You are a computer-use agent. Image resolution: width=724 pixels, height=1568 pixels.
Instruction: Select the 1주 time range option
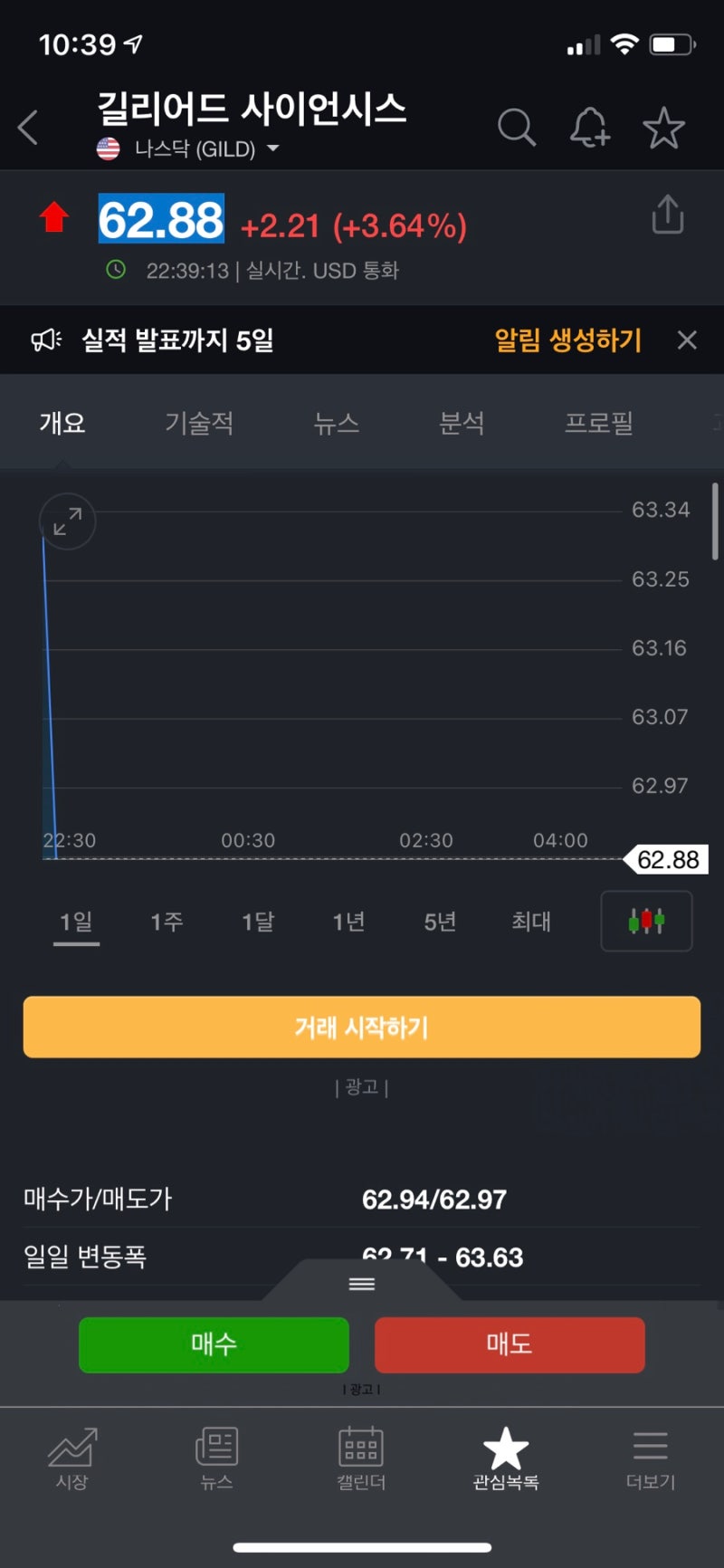point(167,922)
